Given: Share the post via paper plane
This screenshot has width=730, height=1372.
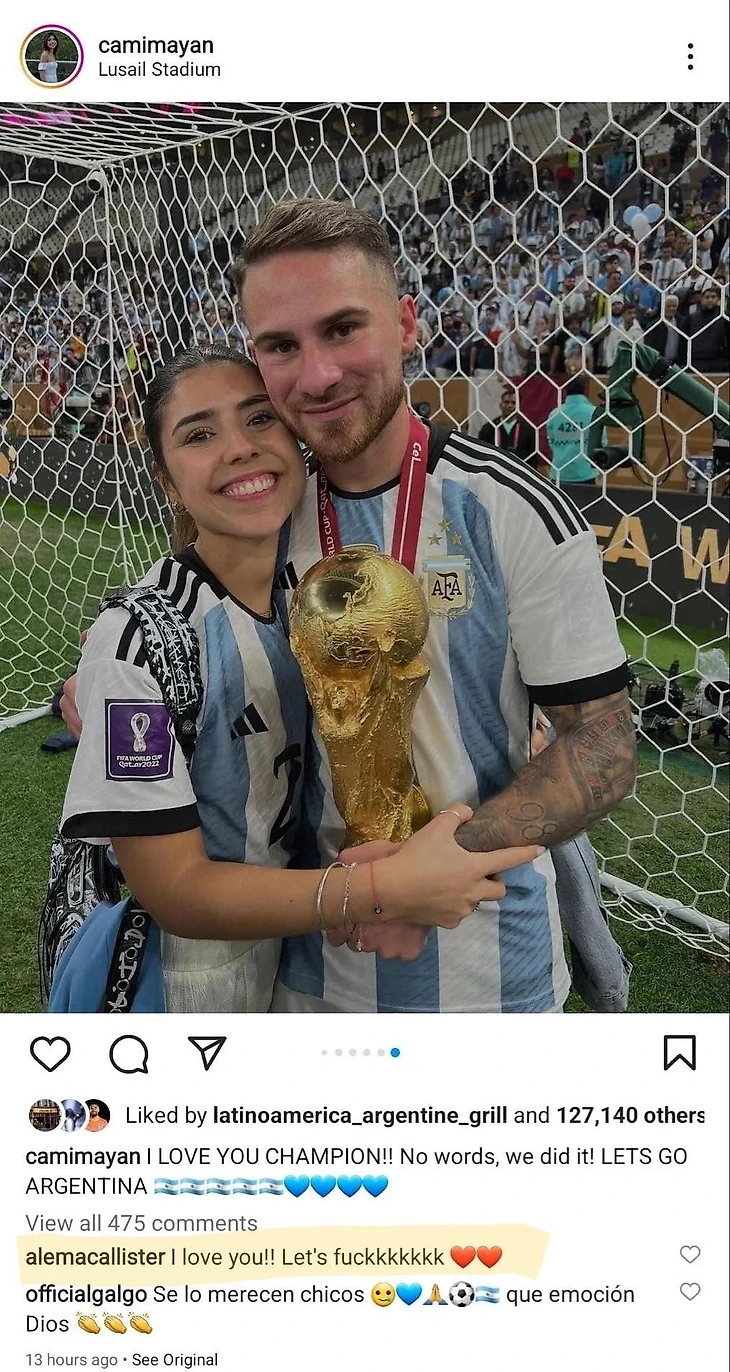Looking at the screenshot, I should (x=207, y=1052).
